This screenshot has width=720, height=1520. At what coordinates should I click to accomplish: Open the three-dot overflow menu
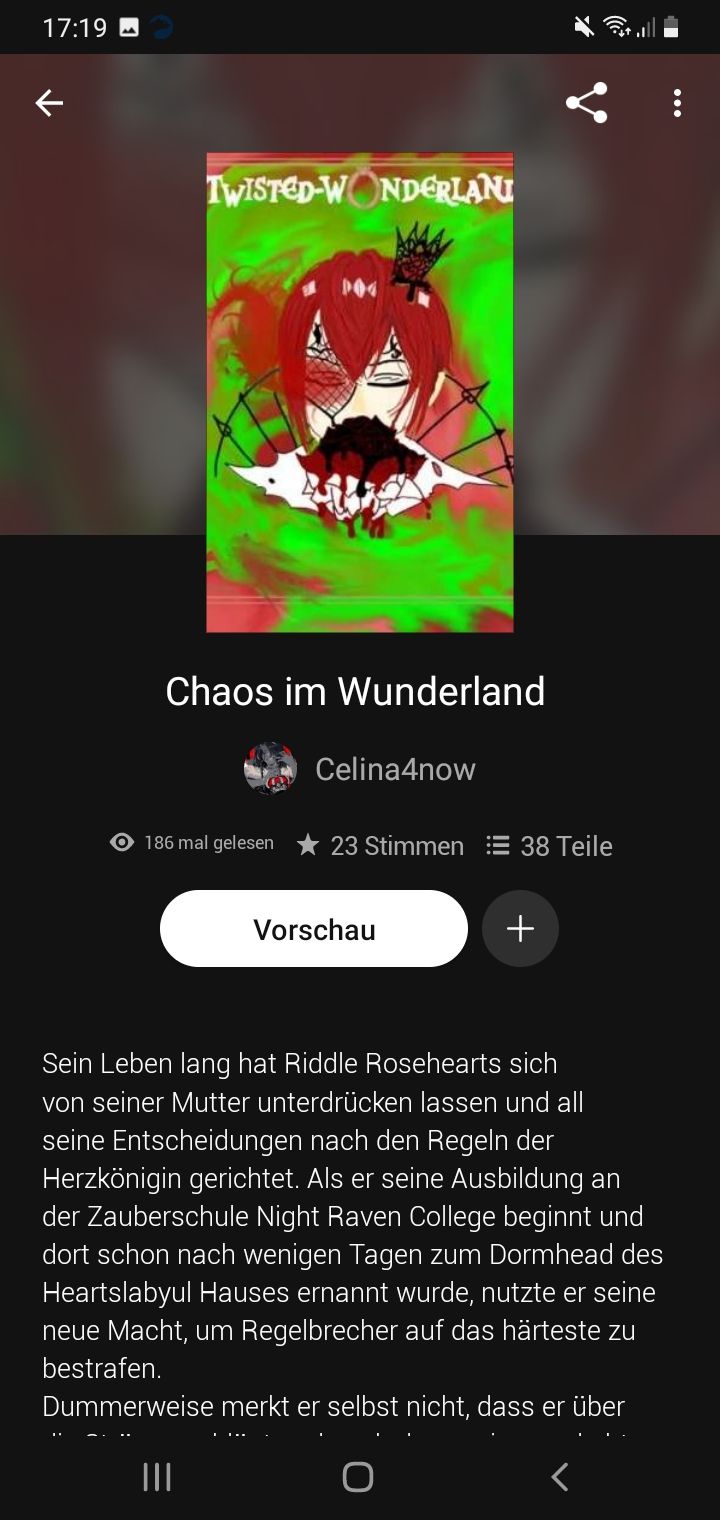[x=677, y=103]
